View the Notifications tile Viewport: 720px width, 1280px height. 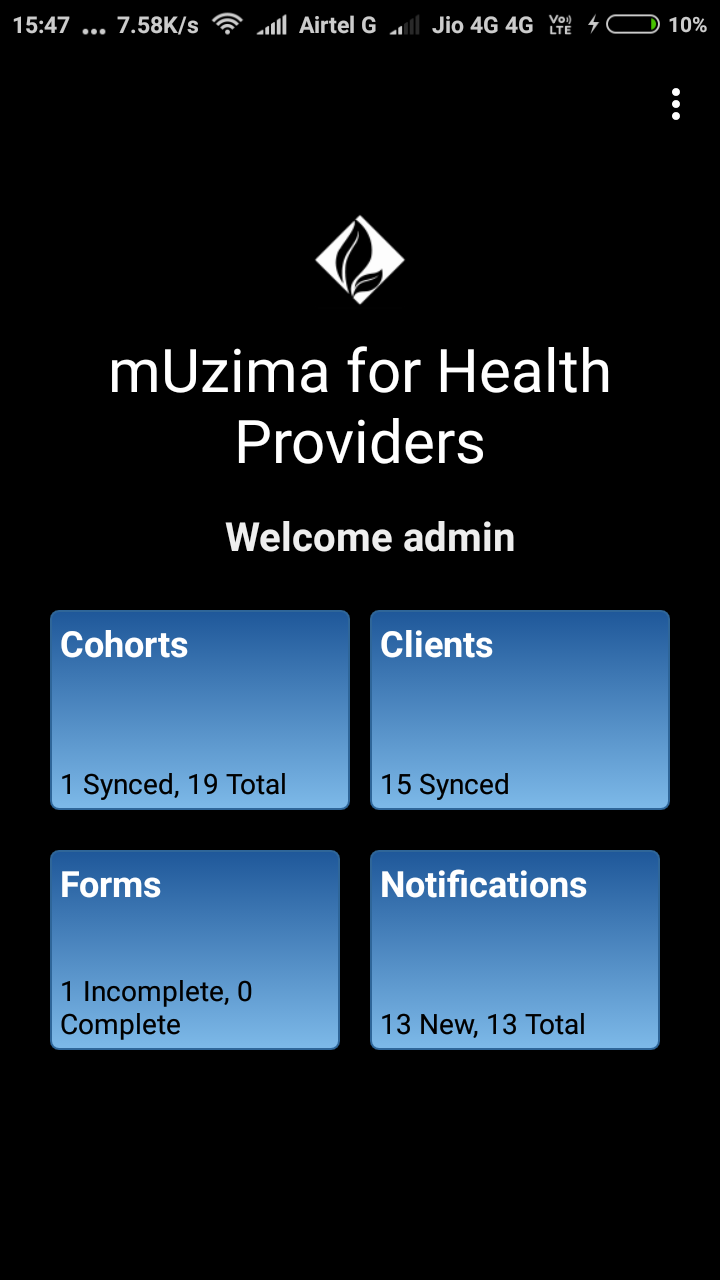click(515, 949)
